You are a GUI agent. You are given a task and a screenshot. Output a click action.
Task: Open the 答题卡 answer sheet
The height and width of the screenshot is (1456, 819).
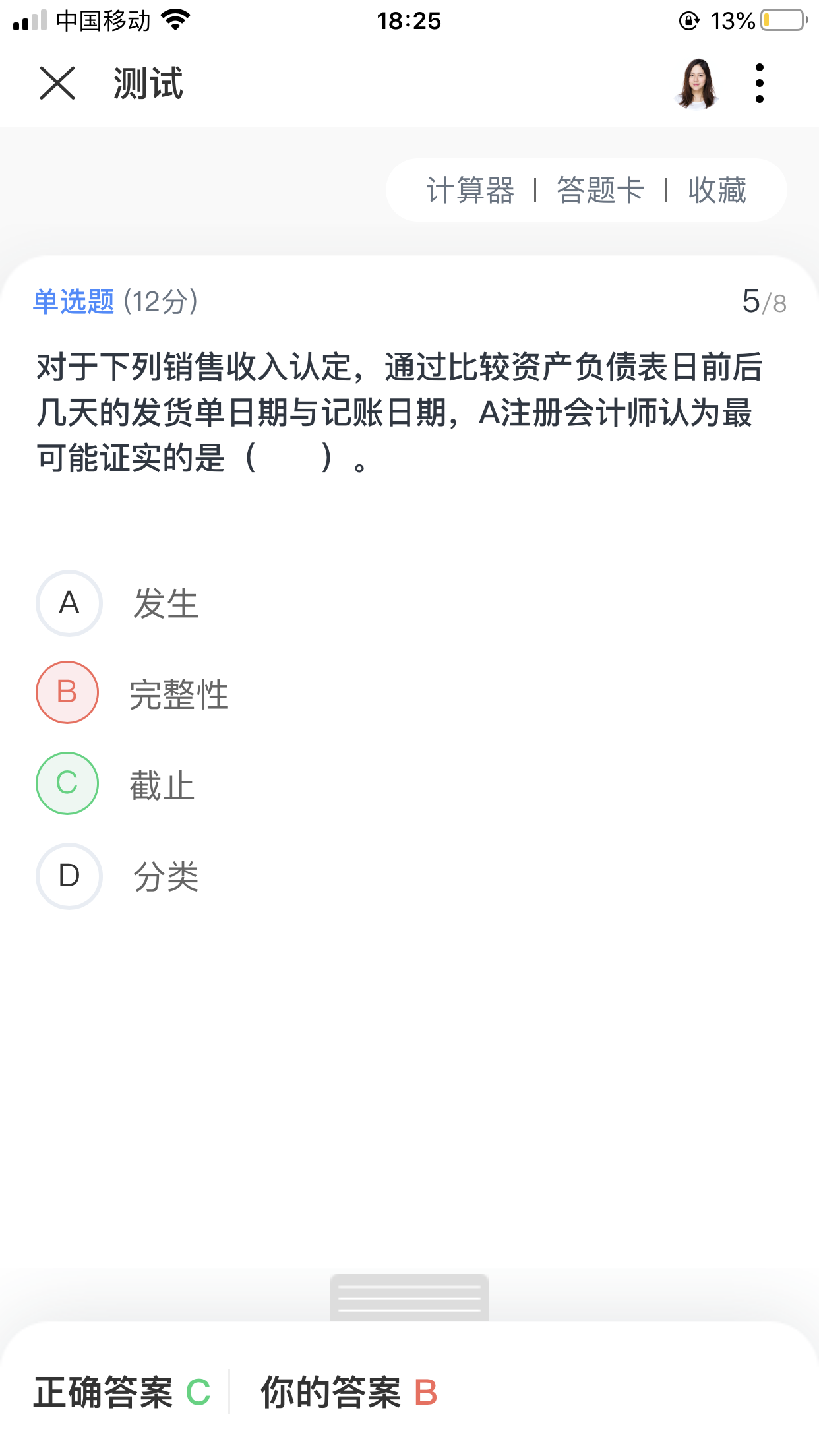(x=600, y=191)
